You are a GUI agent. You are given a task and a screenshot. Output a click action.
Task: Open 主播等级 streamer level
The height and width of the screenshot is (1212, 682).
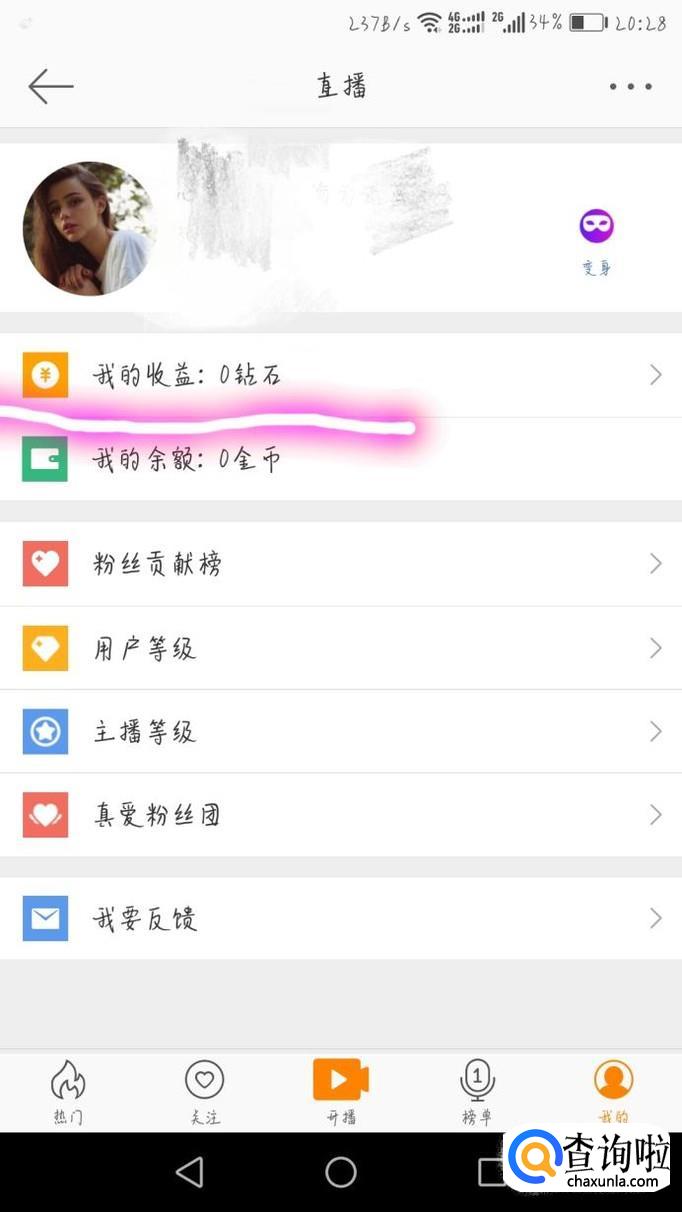point(341,732)
